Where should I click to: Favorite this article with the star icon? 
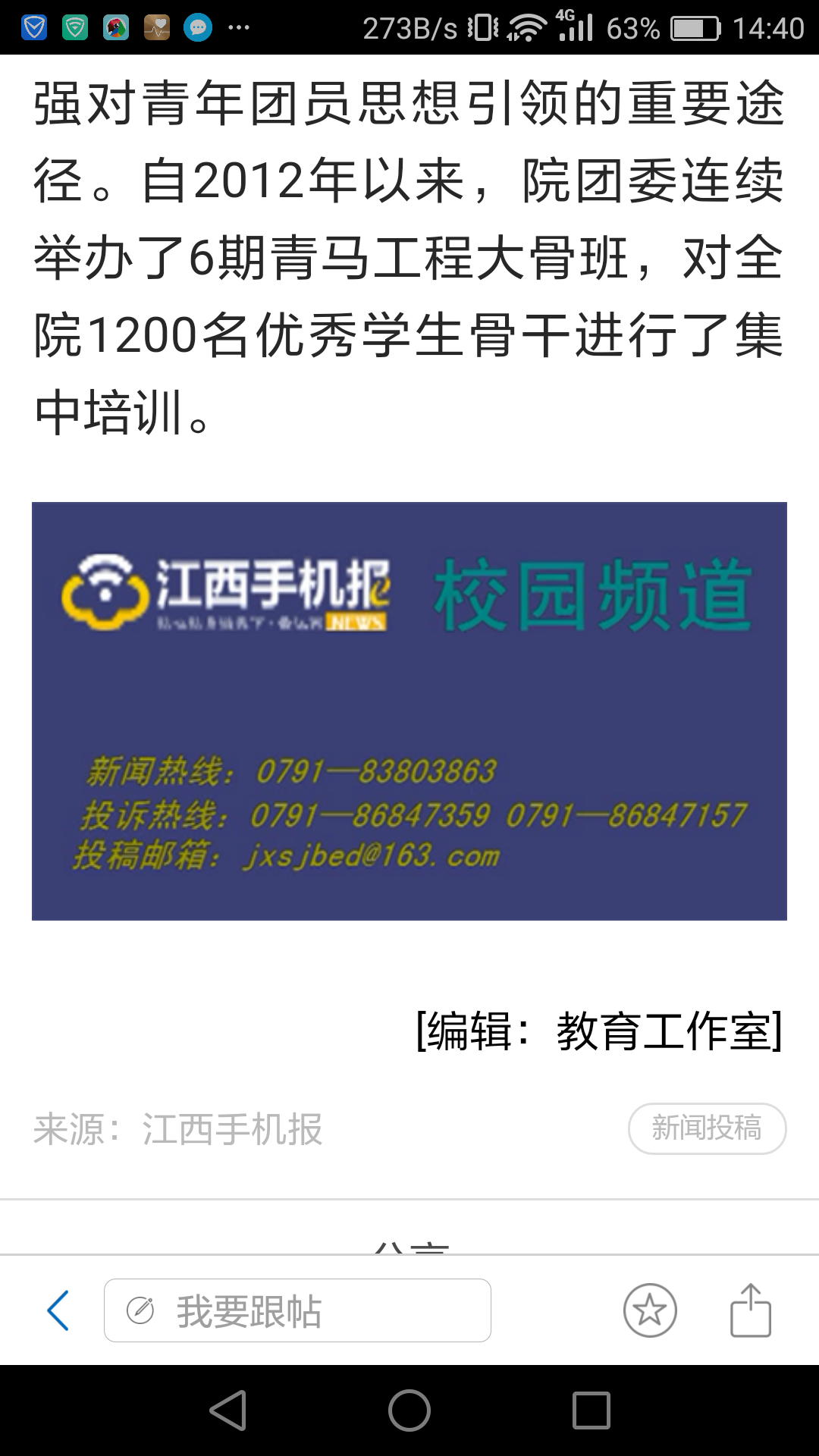coord(650,1310)
